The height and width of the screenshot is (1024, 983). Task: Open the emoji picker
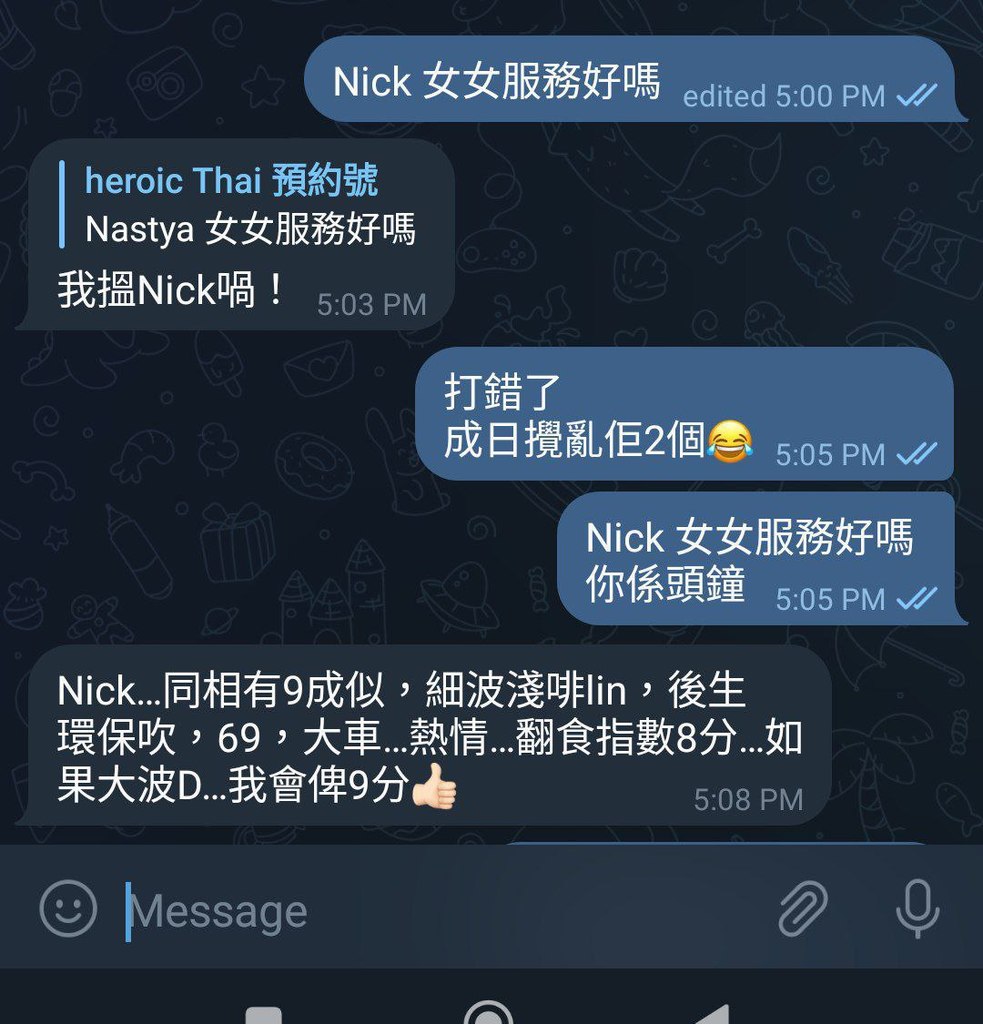click(68, 909)
